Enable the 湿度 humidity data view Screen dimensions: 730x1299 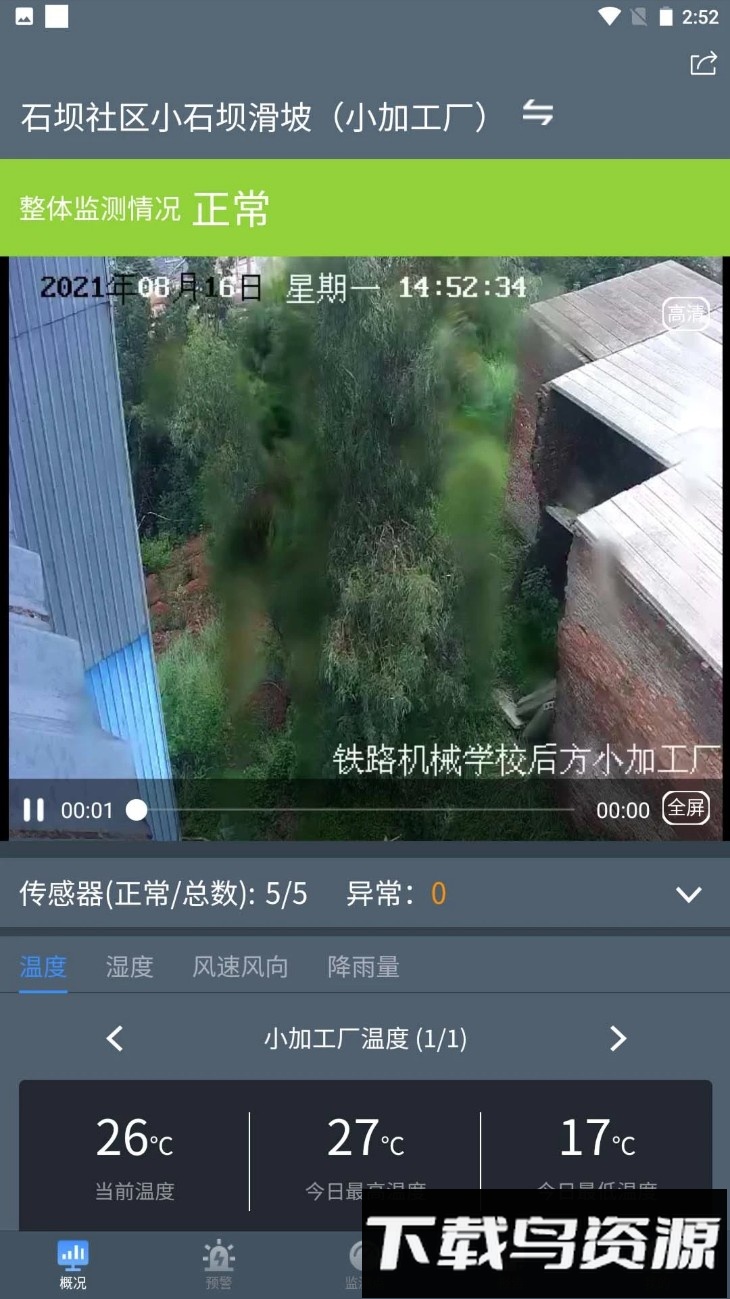[128, 966]
